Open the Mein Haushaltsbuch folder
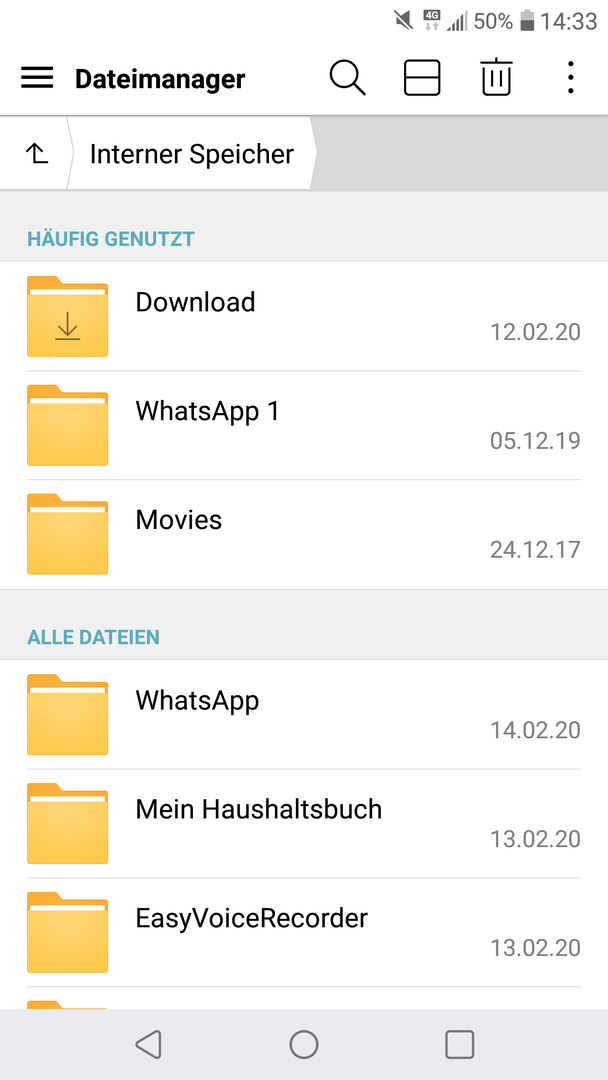Viewport: 608px width, 1080px height. coord(304,823)
